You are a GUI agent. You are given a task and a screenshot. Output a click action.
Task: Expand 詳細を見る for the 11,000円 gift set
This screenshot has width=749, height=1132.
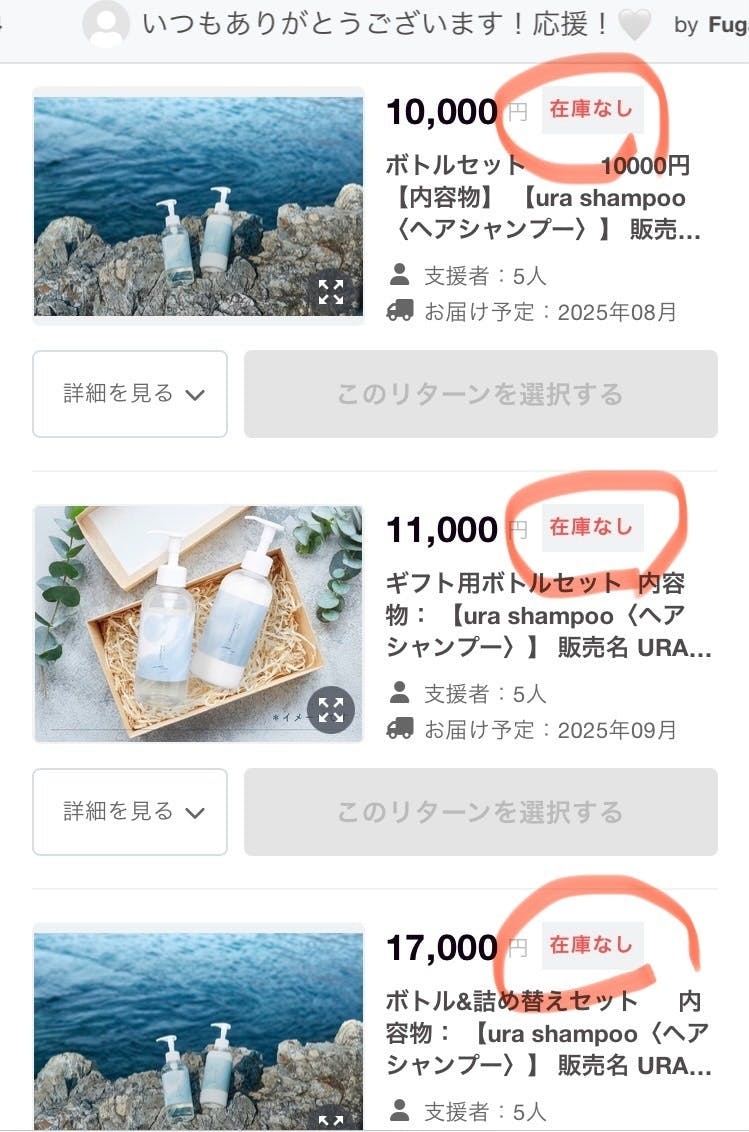(130, 812)
